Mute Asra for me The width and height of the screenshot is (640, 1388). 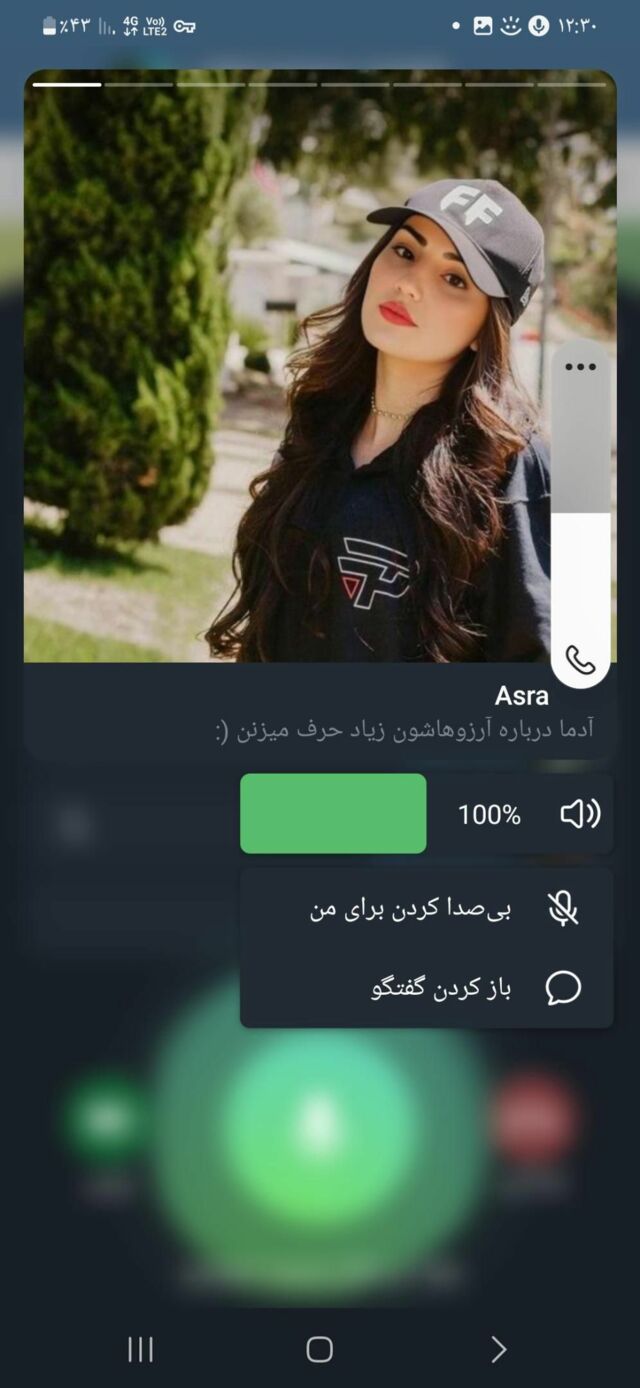tap(428, 908)
